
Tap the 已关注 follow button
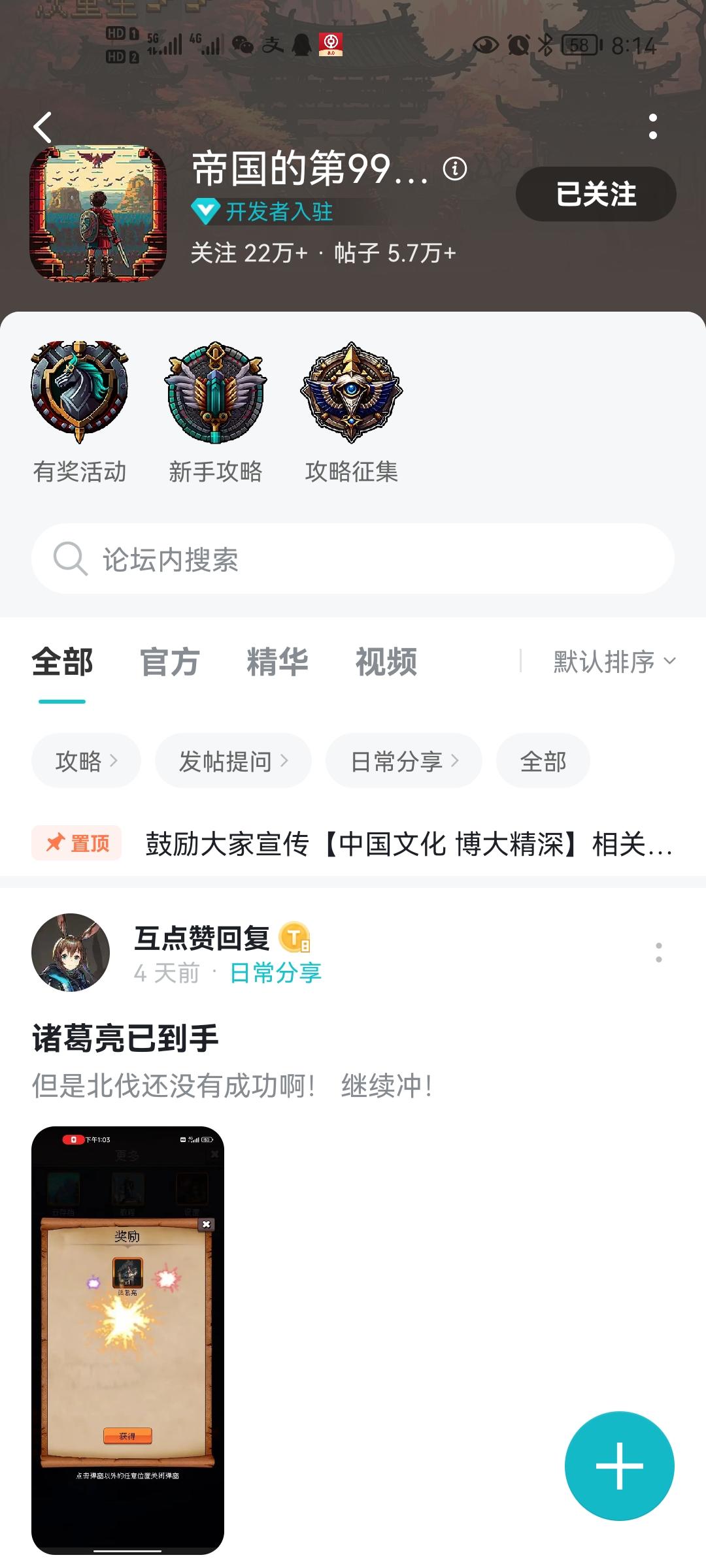tap(596, 194)
